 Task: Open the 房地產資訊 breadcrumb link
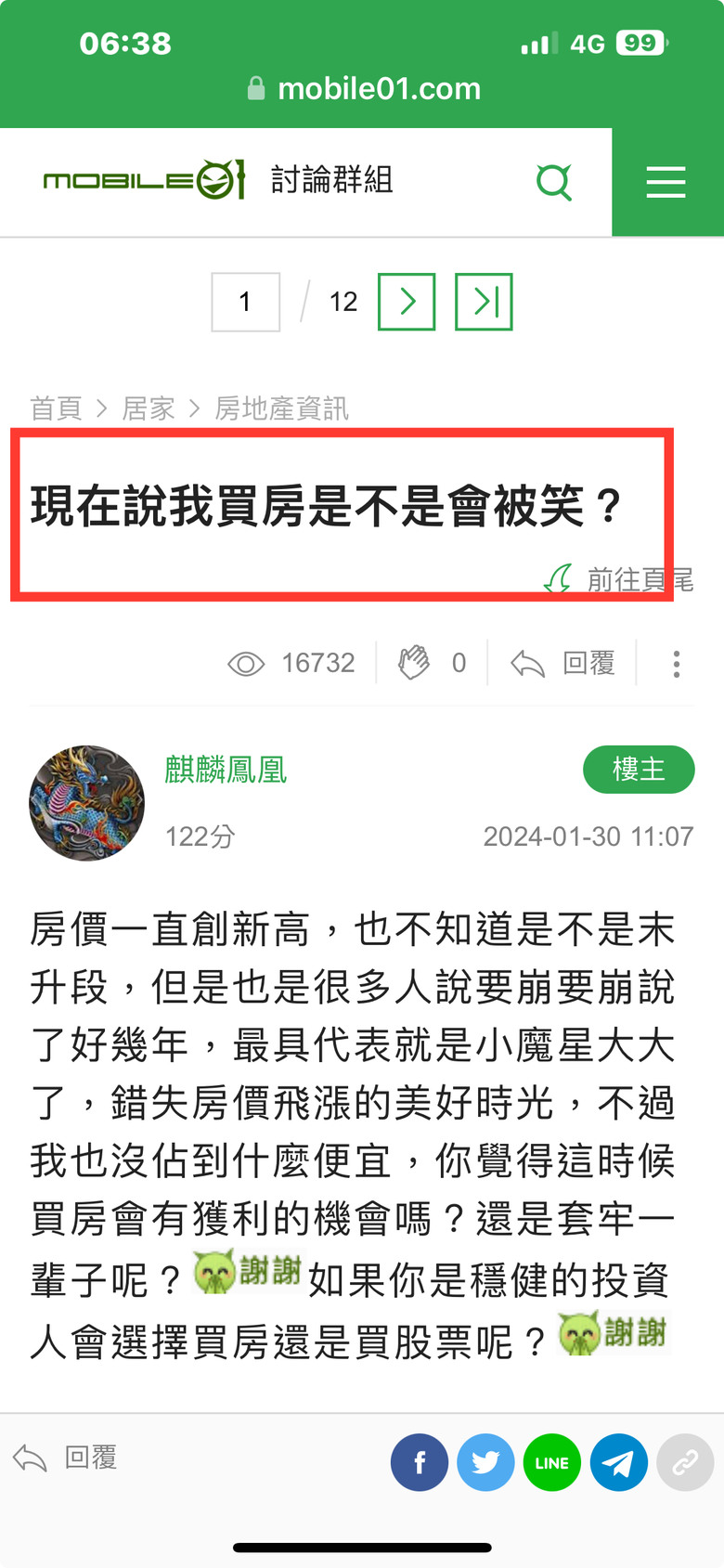(x=281, y=408)
